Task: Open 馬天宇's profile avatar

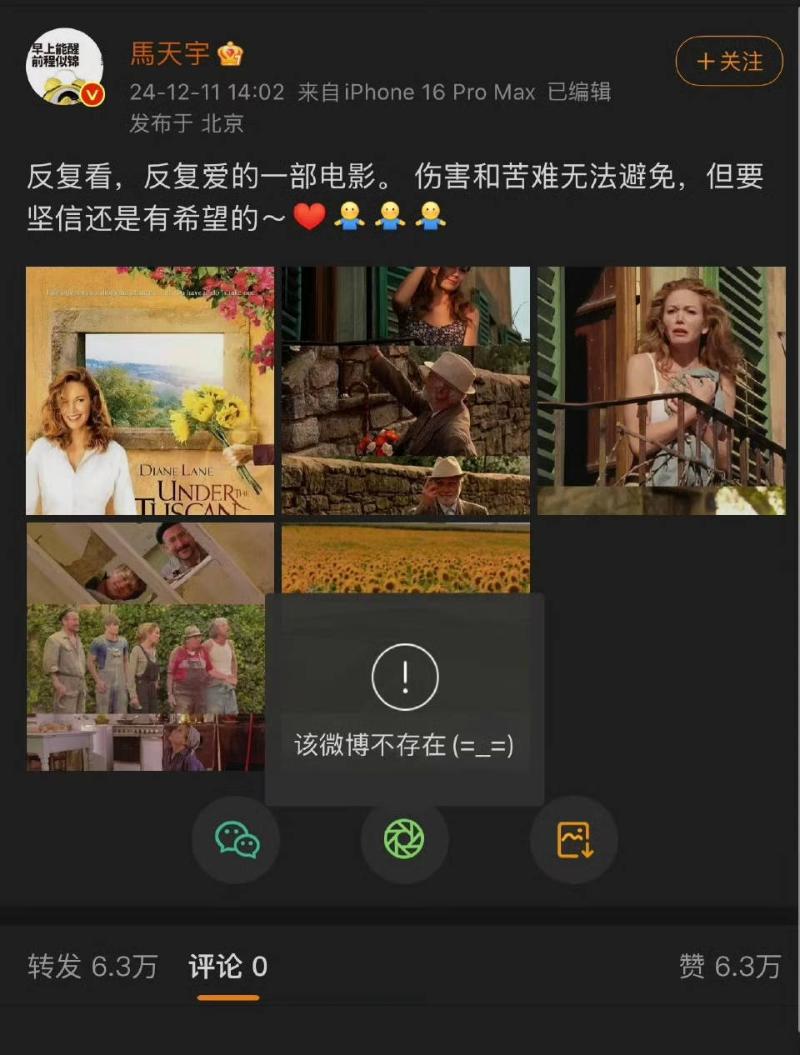Action: [x=64, y=68]
